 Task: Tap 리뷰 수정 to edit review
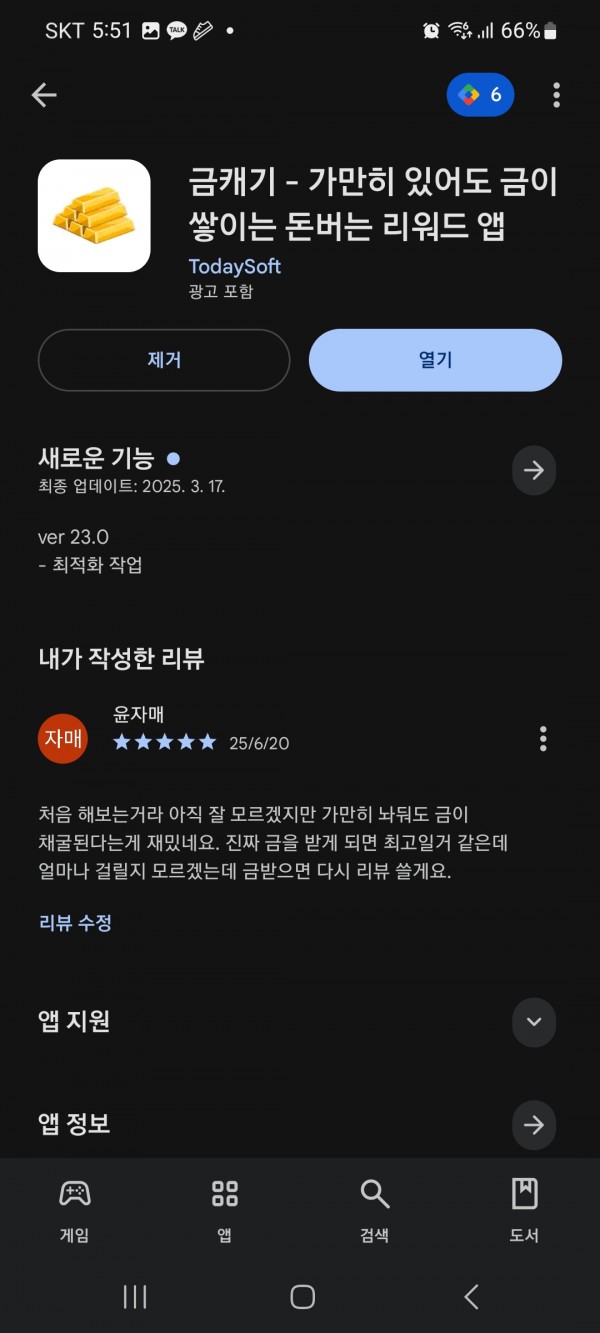tap(75, 923)
